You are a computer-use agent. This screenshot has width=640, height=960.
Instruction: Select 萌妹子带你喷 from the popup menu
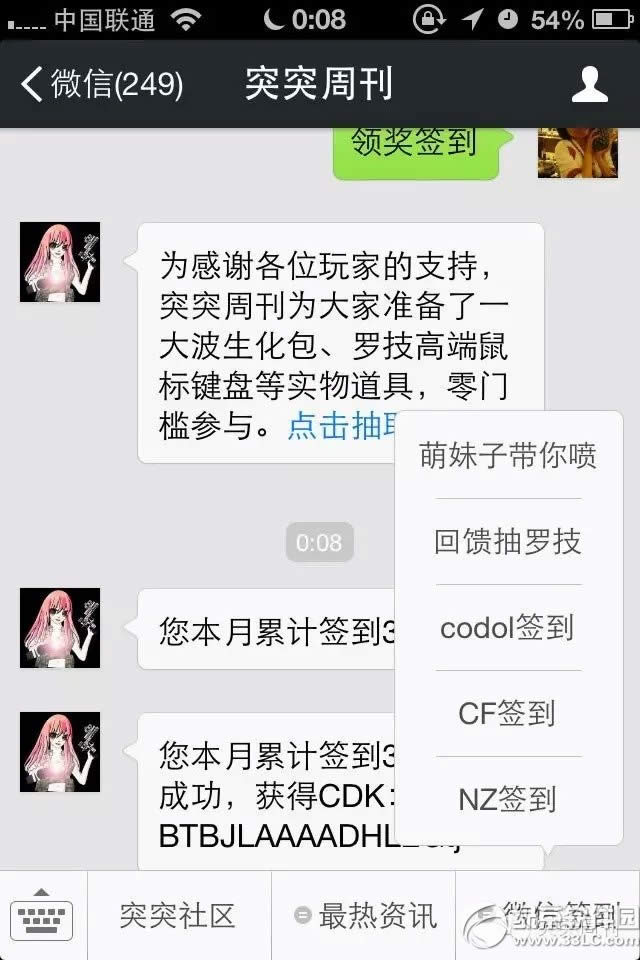pyautogui.click(x=508, y=456)
